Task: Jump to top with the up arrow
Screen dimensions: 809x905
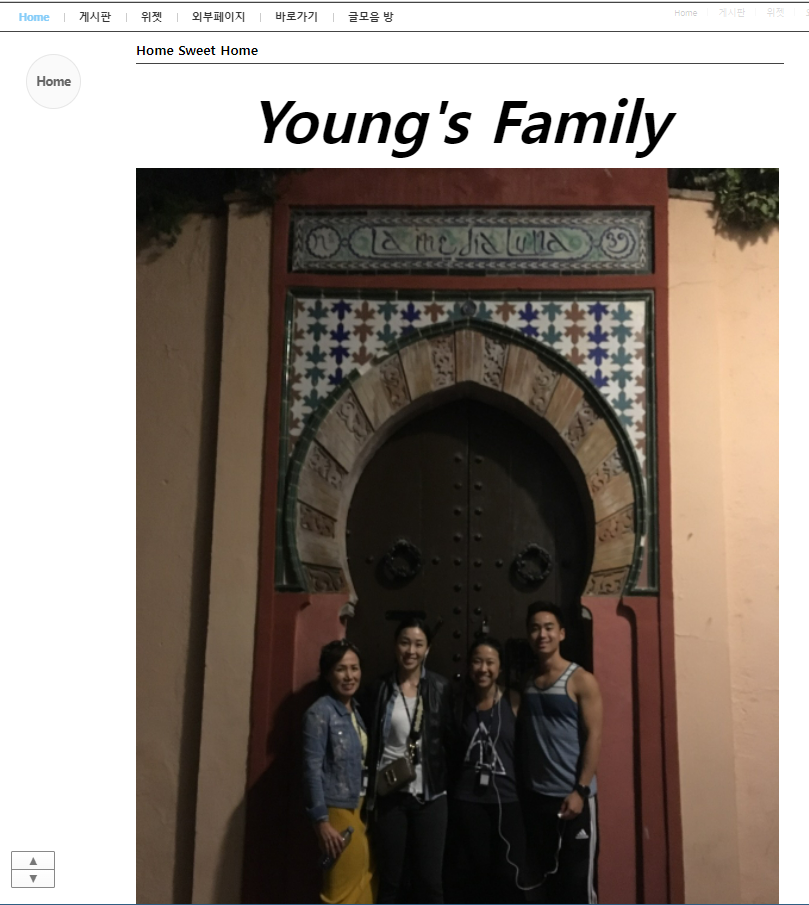Action: click(33, 861)
